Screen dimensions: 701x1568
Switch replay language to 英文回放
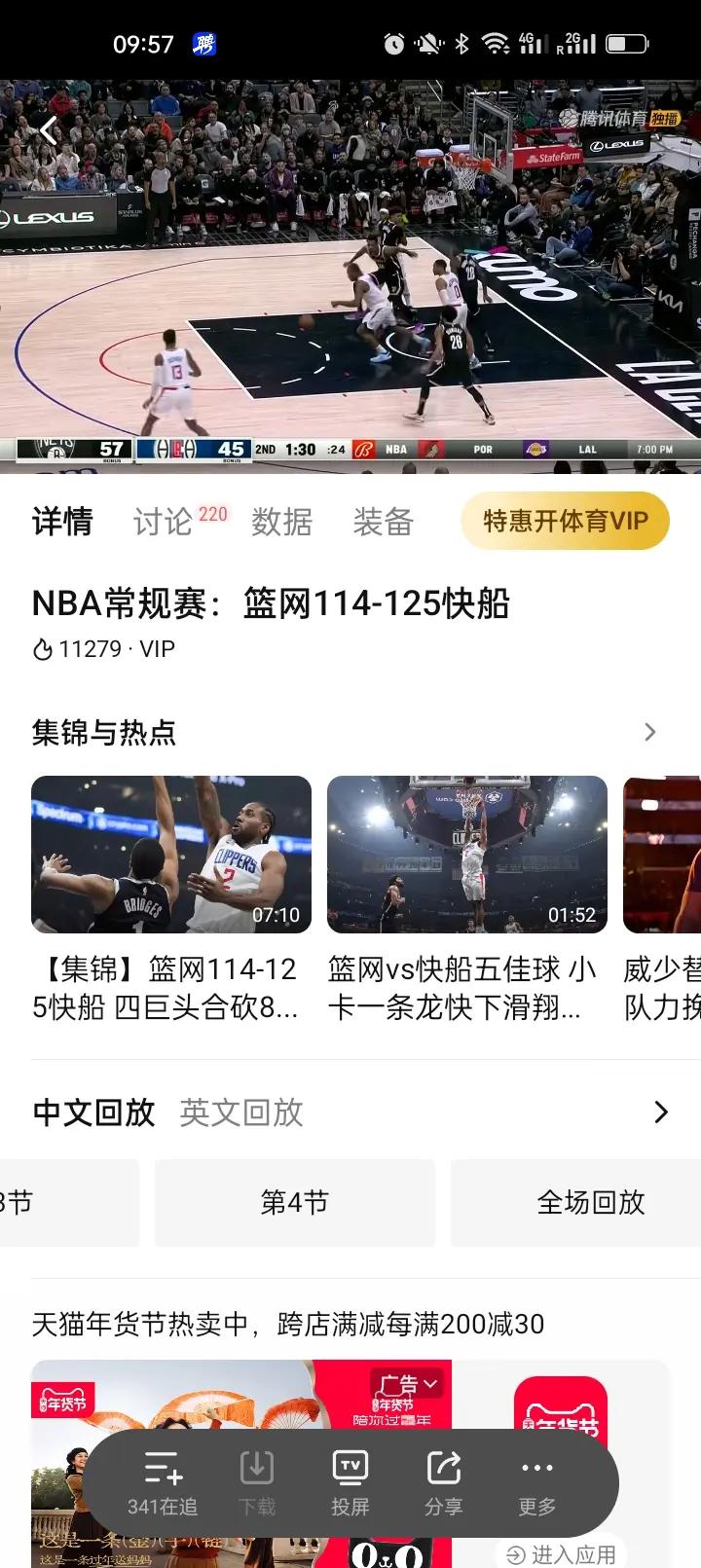(240, 1112)
